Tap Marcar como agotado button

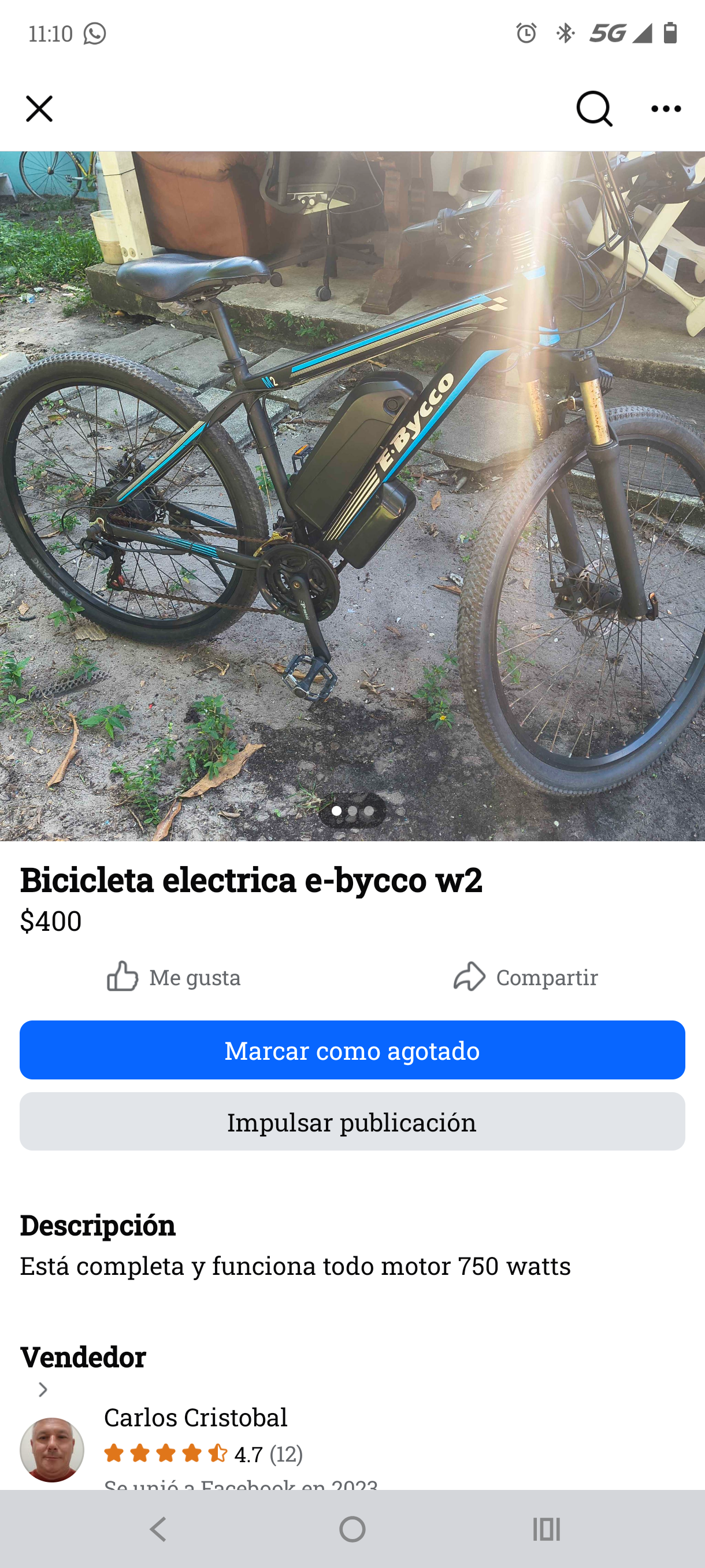click(x=352, y=1050)
